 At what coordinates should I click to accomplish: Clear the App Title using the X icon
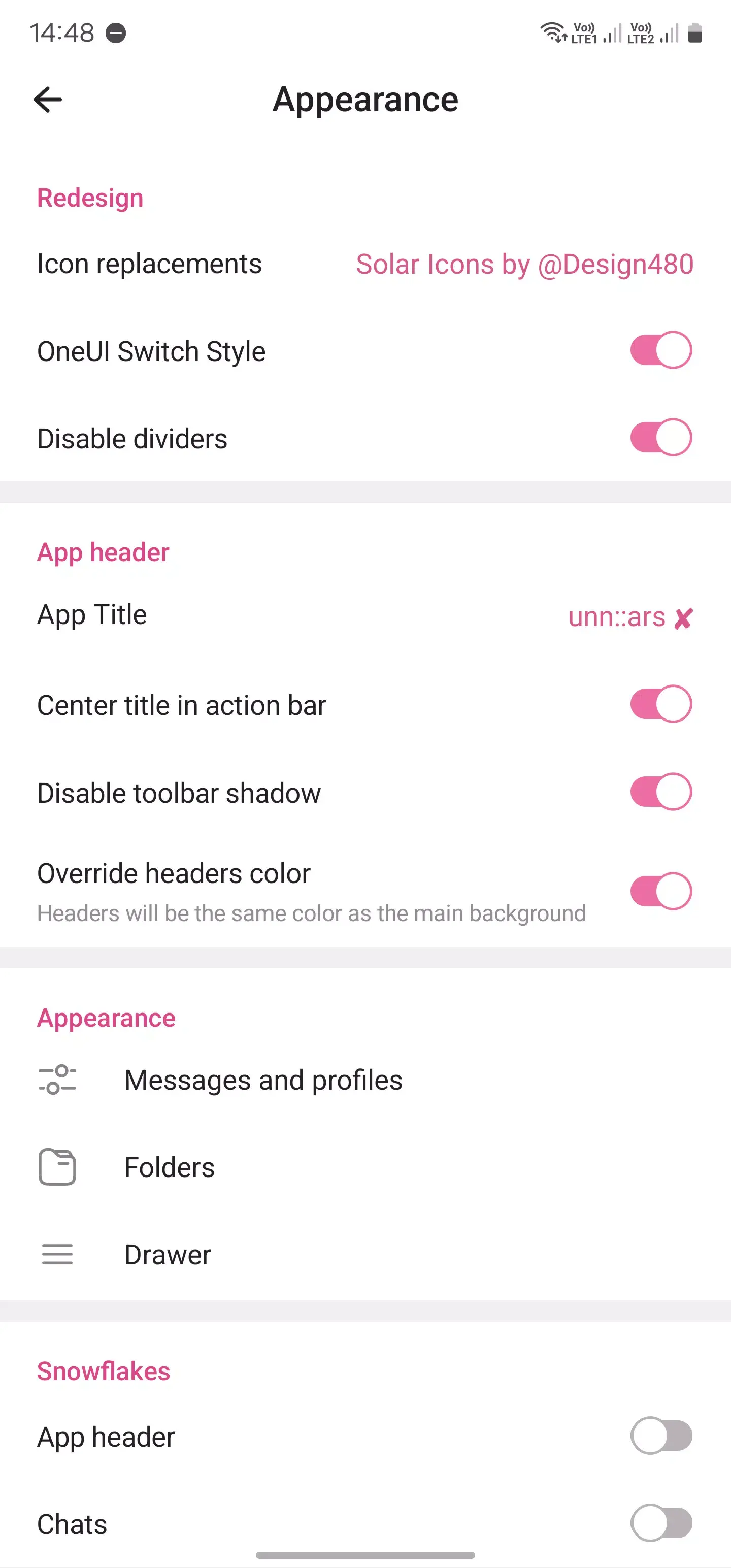pyautogui.click(x=683, y=617)
